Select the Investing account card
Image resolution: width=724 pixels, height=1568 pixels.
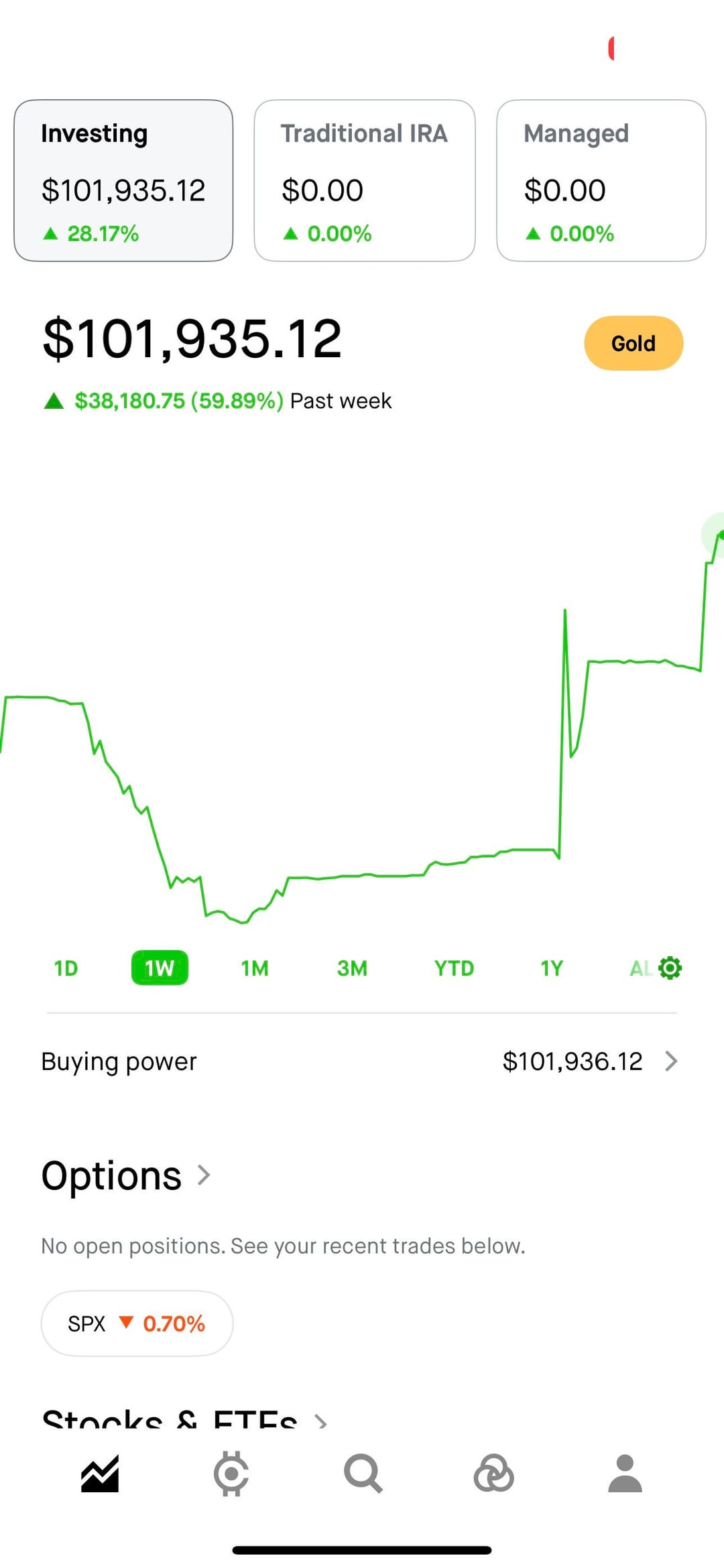(123, 180)
